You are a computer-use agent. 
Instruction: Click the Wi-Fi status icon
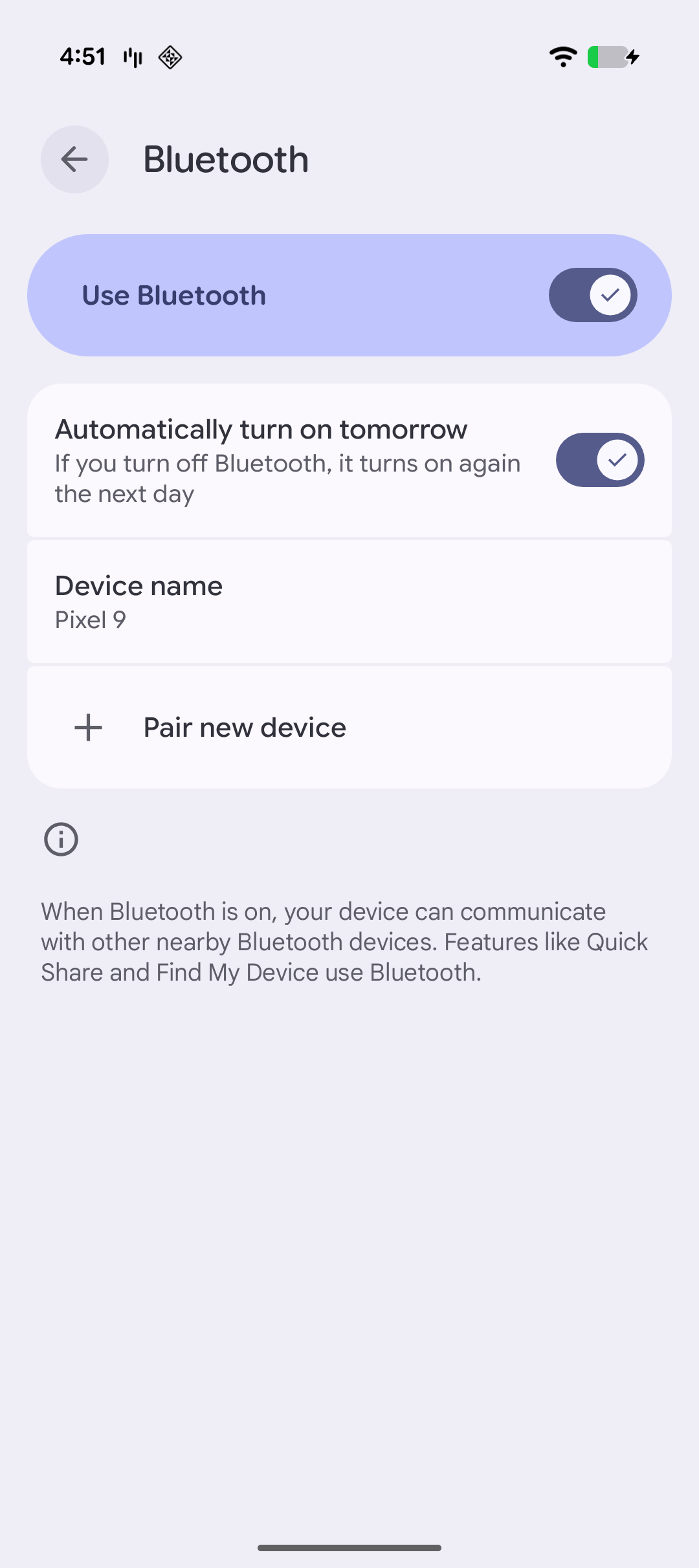tap(562, 57)
